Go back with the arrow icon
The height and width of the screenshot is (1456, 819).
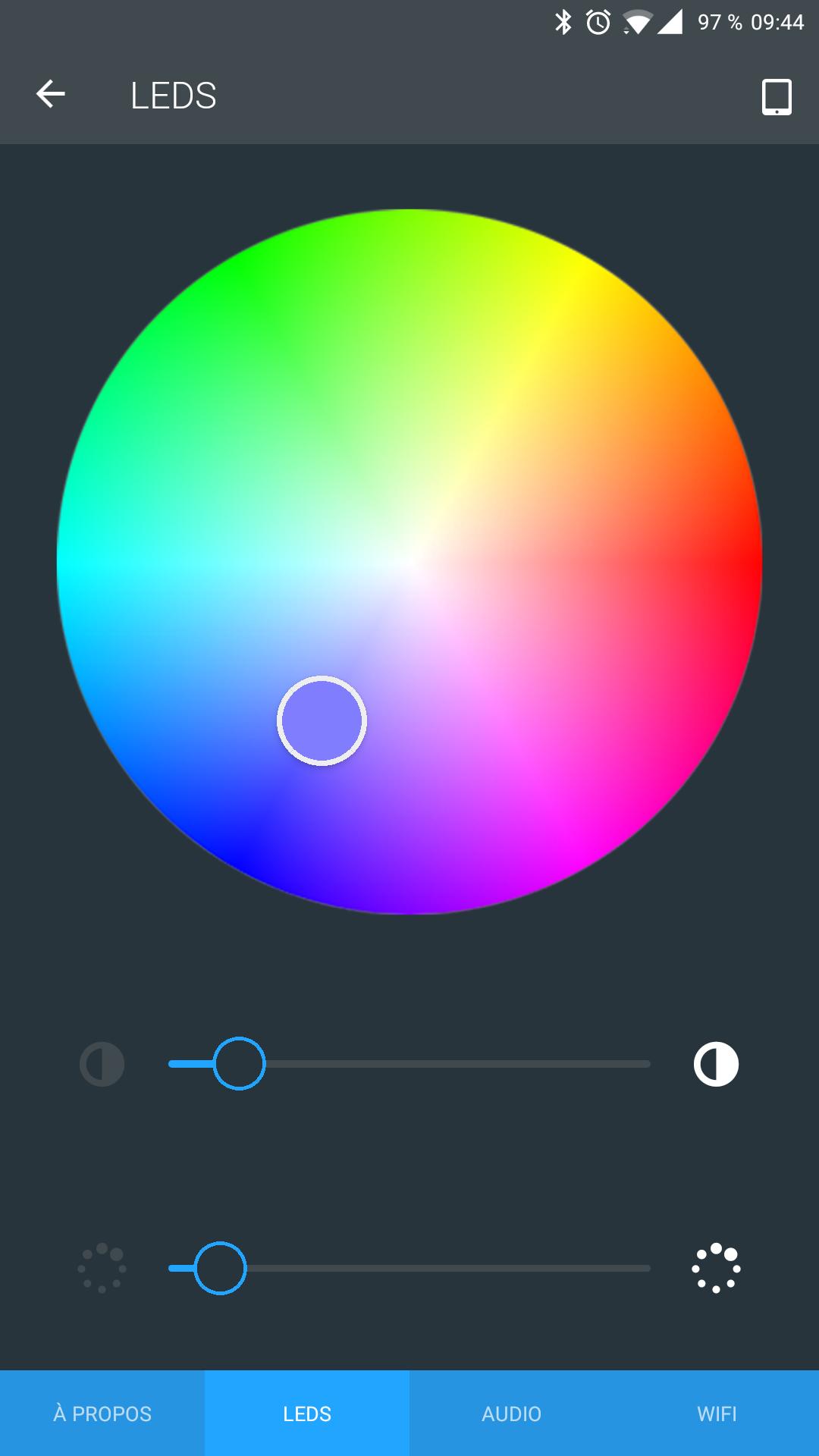[51, 95]
